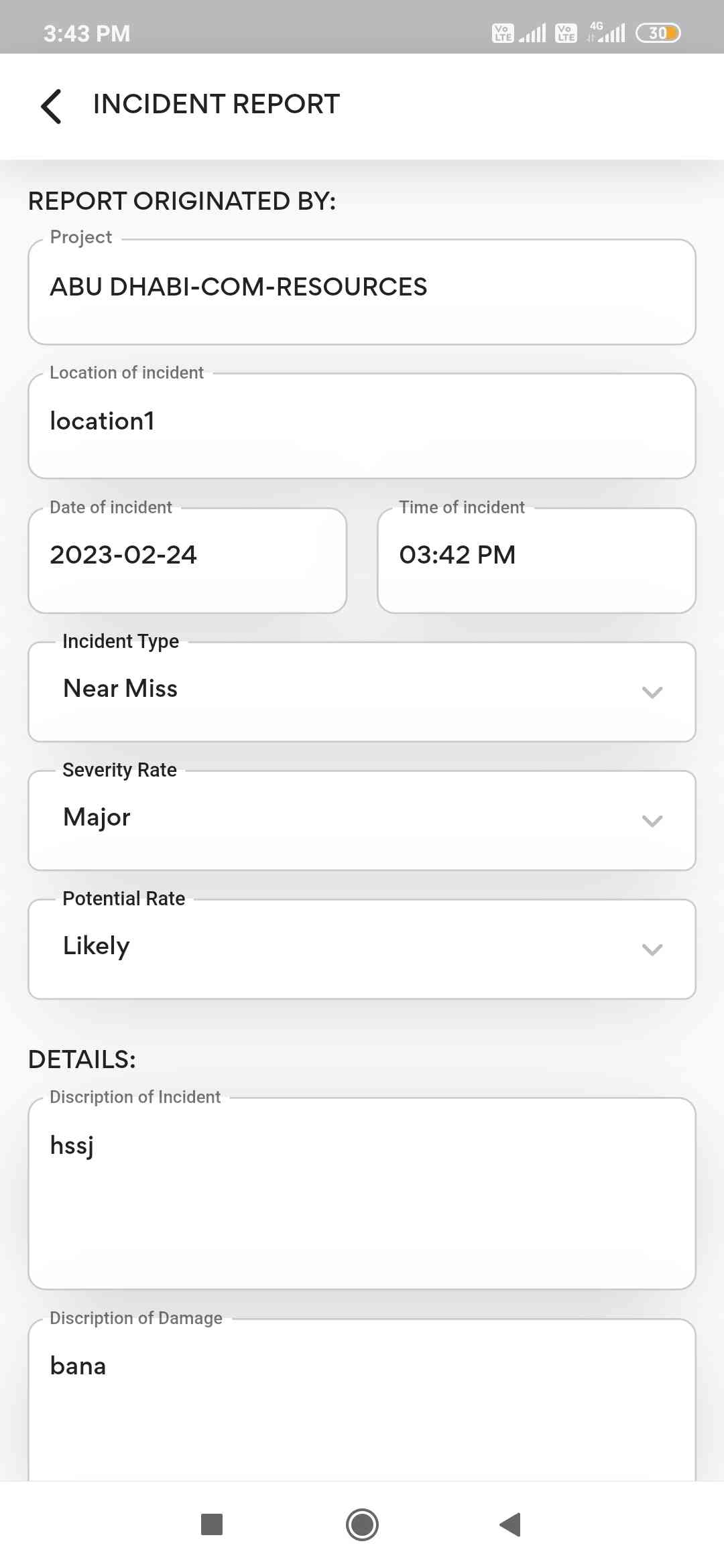Screen dimensions: 724x1568
Task: Tap the Project field
Action: 362,291
